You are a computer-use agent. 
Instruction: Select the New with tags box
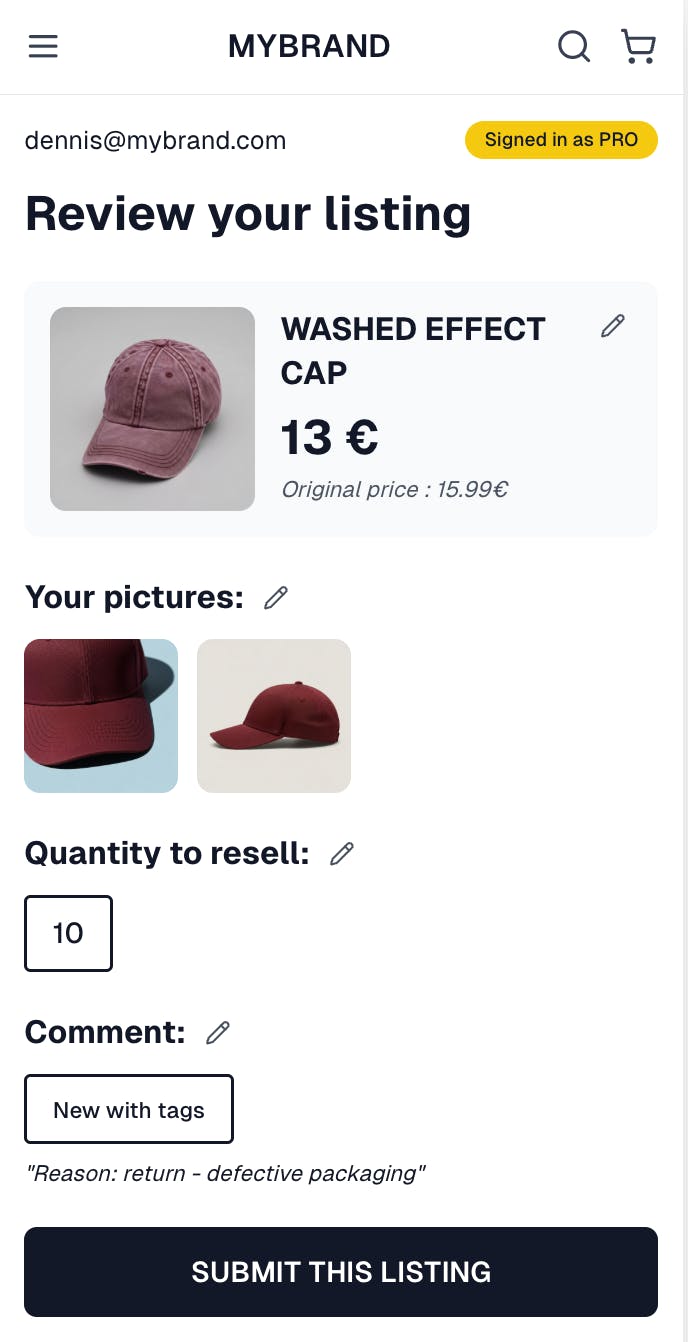(129, 1109)
